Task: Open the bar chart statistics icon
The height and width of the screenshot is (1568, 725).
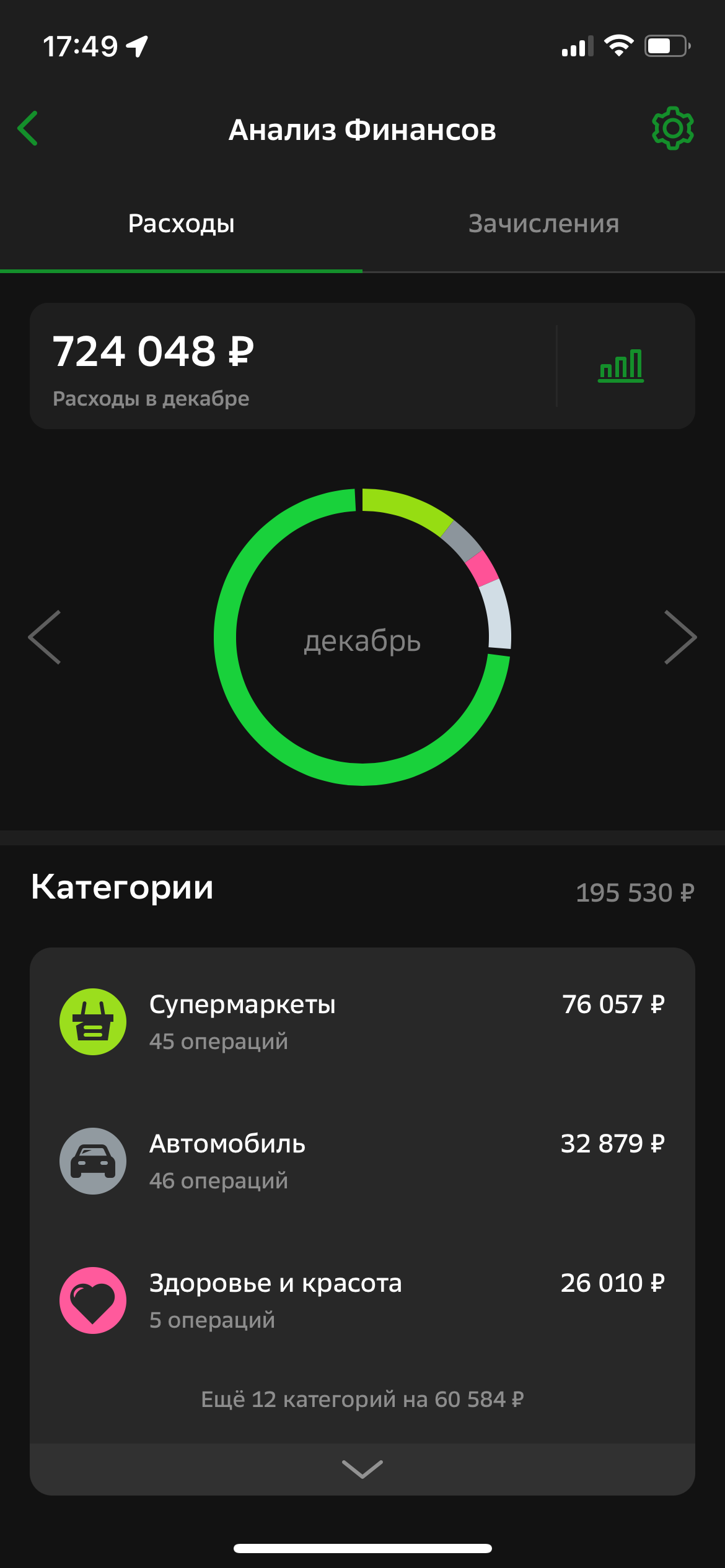Action: pyautogui.click(x=621, y=366)
